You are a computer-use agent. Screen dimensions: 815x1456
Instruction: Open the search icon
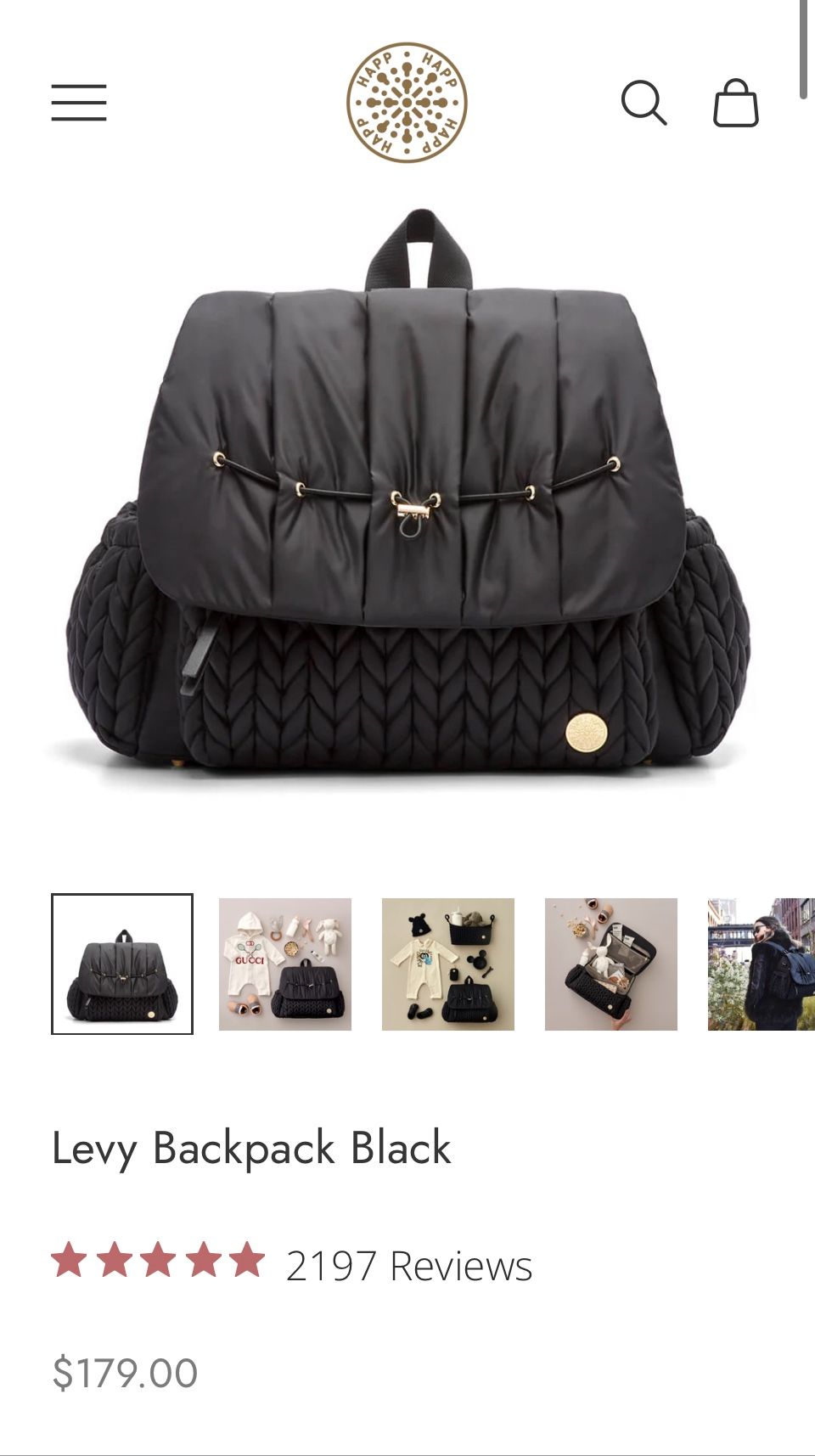pyautogui.click(x=644, y=103)
